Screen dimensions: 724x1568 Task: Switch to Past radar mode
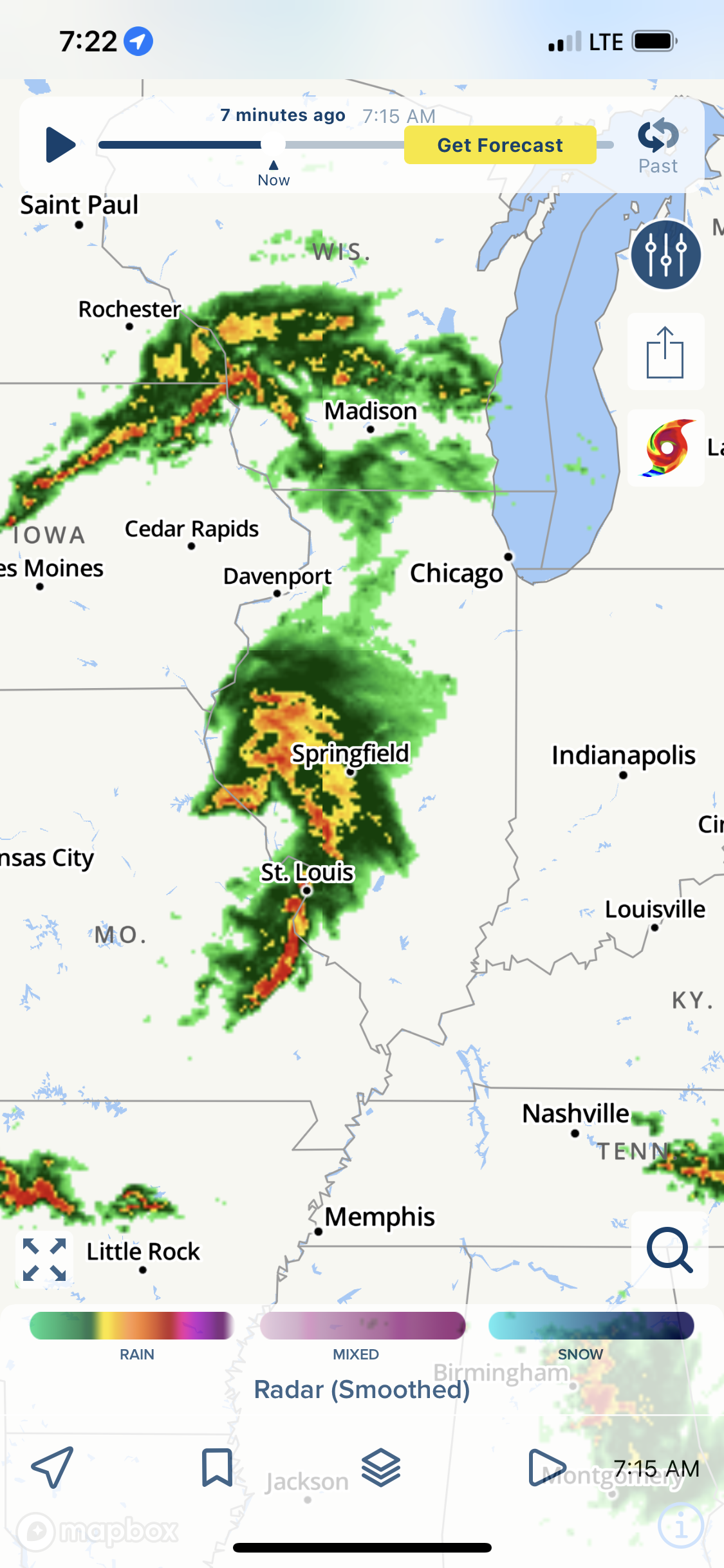pyautogui.click(x=658, y=147)
